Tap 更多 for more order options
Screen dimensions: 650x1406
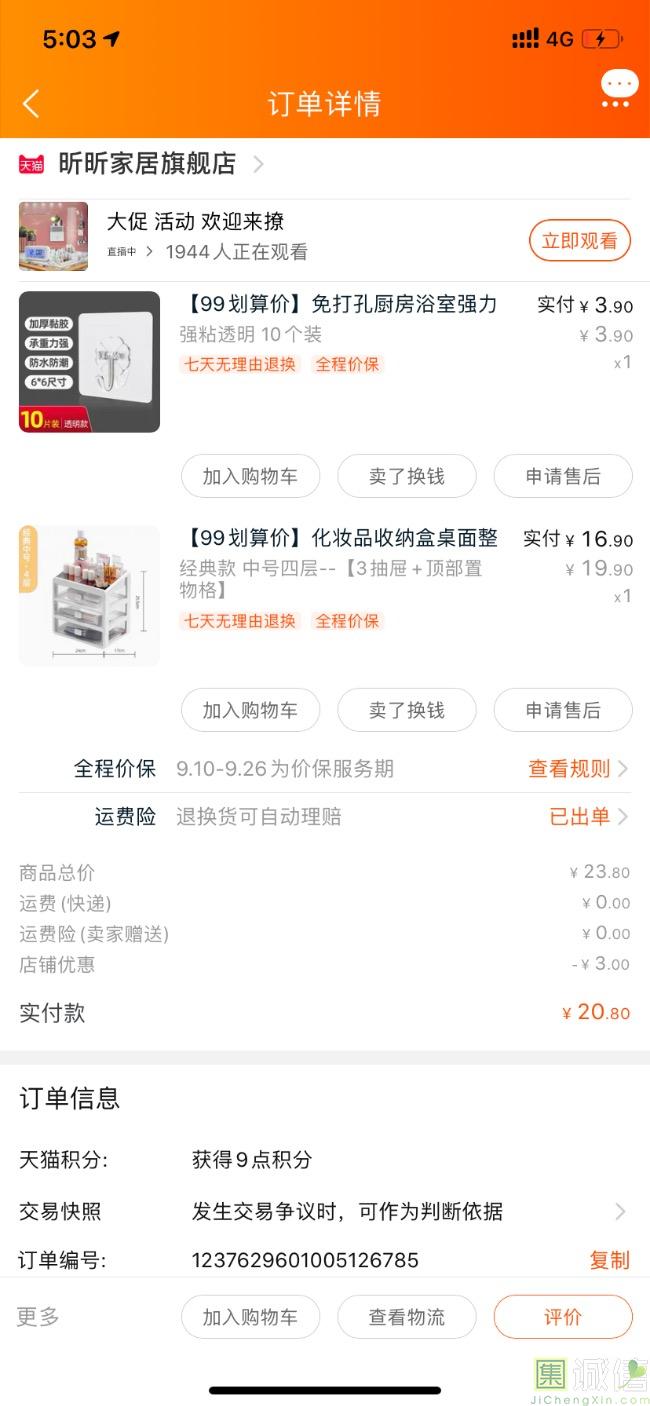(38, 1317)
